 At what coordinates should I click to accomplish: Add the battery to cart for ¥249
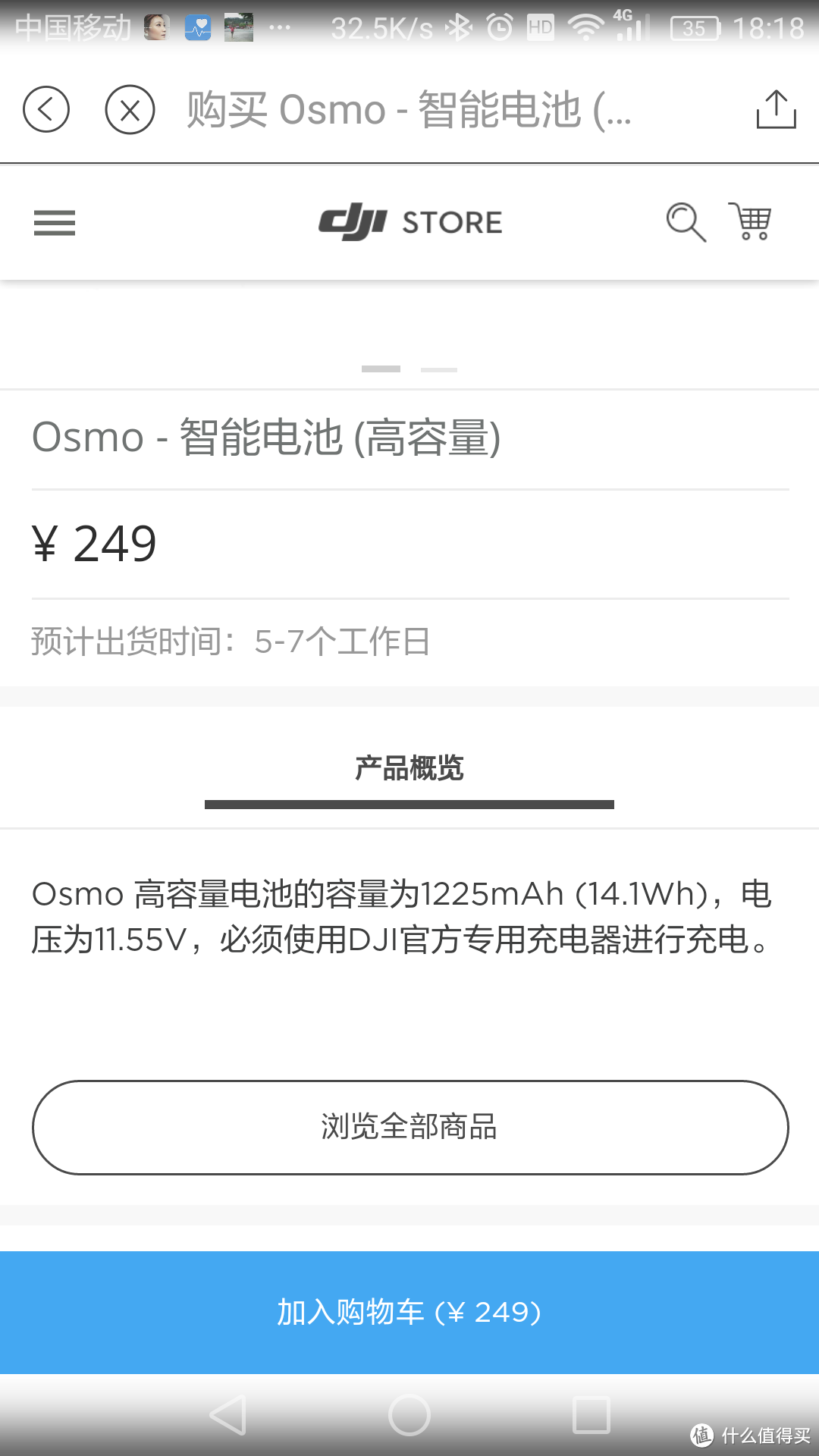409,1312
